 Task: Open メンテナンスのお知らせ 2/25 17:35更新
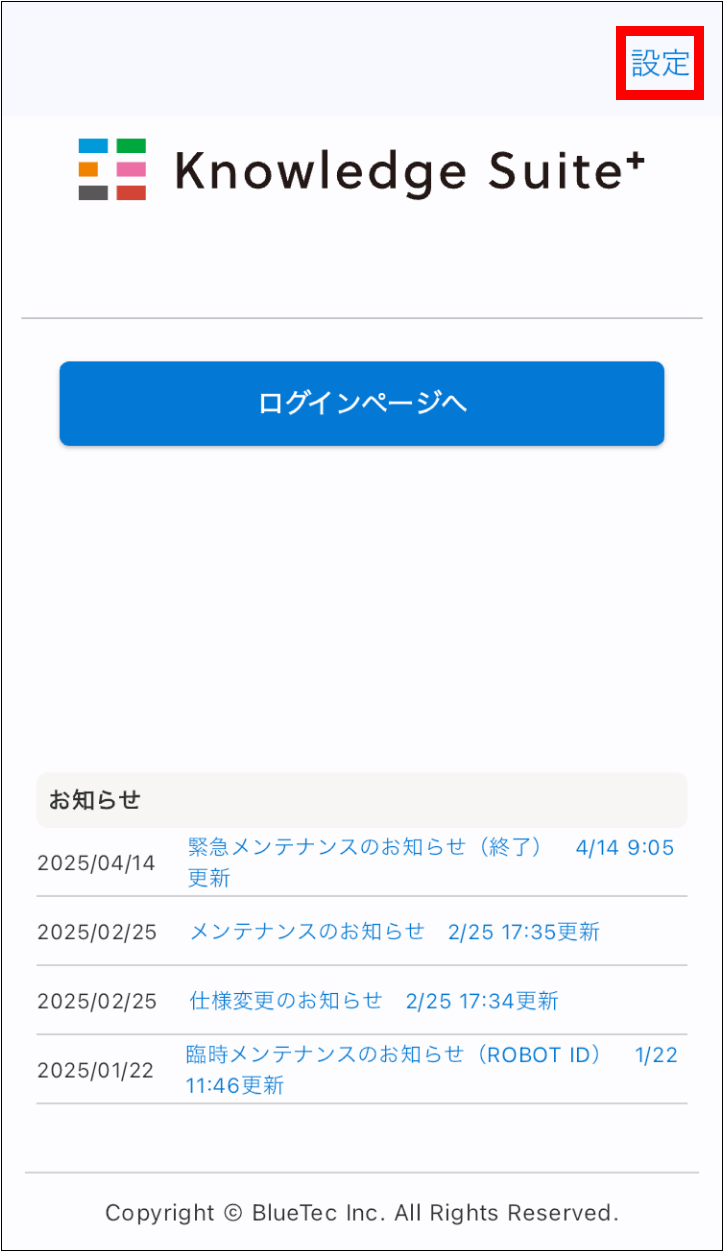click(x=395, y=931)
